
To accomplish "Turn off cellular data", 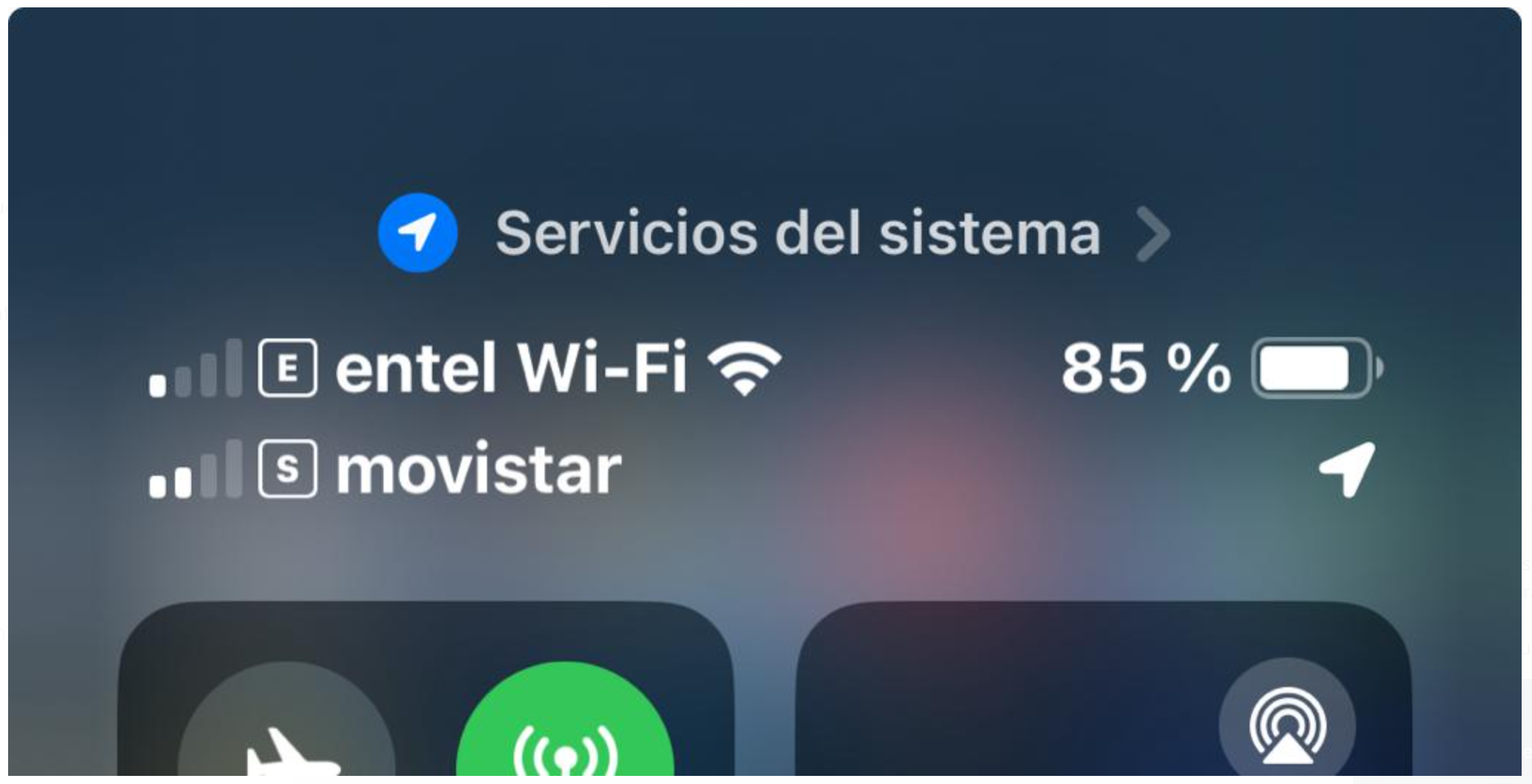I will click(x=565, y=732).
